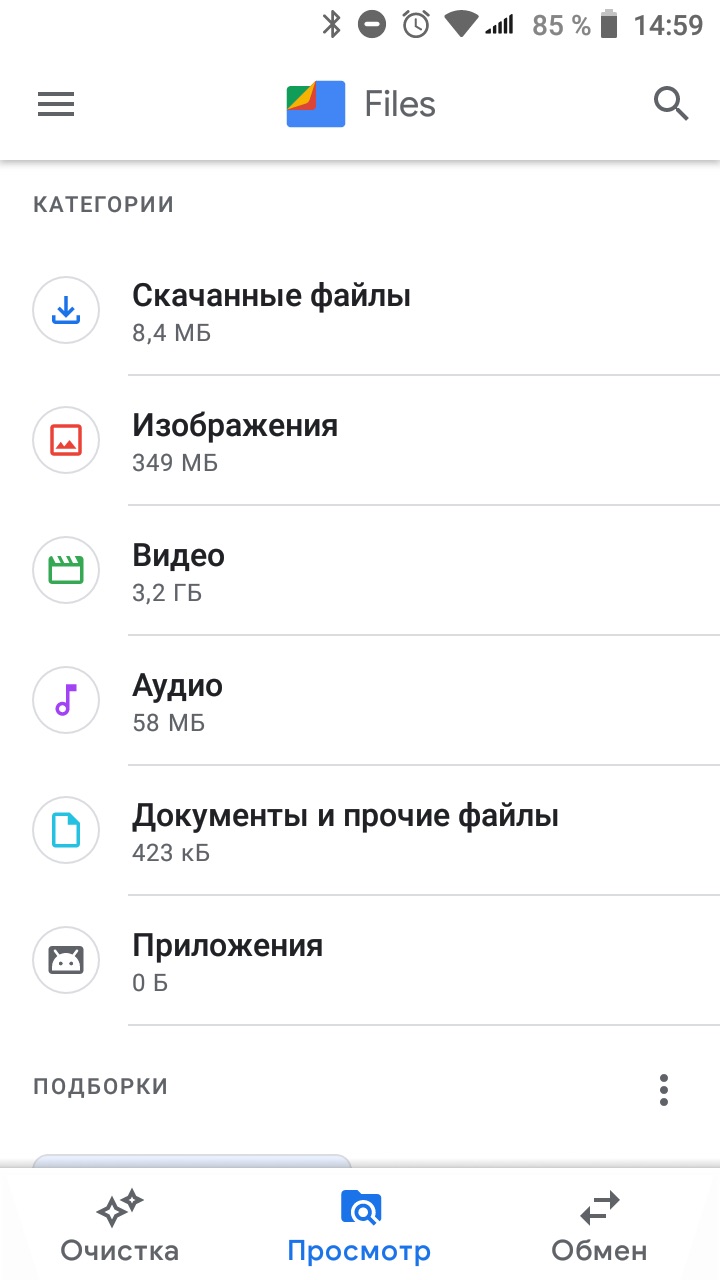Open the hamburger drawer menu
The image size is (720, 1280).
tap(56, 104)
